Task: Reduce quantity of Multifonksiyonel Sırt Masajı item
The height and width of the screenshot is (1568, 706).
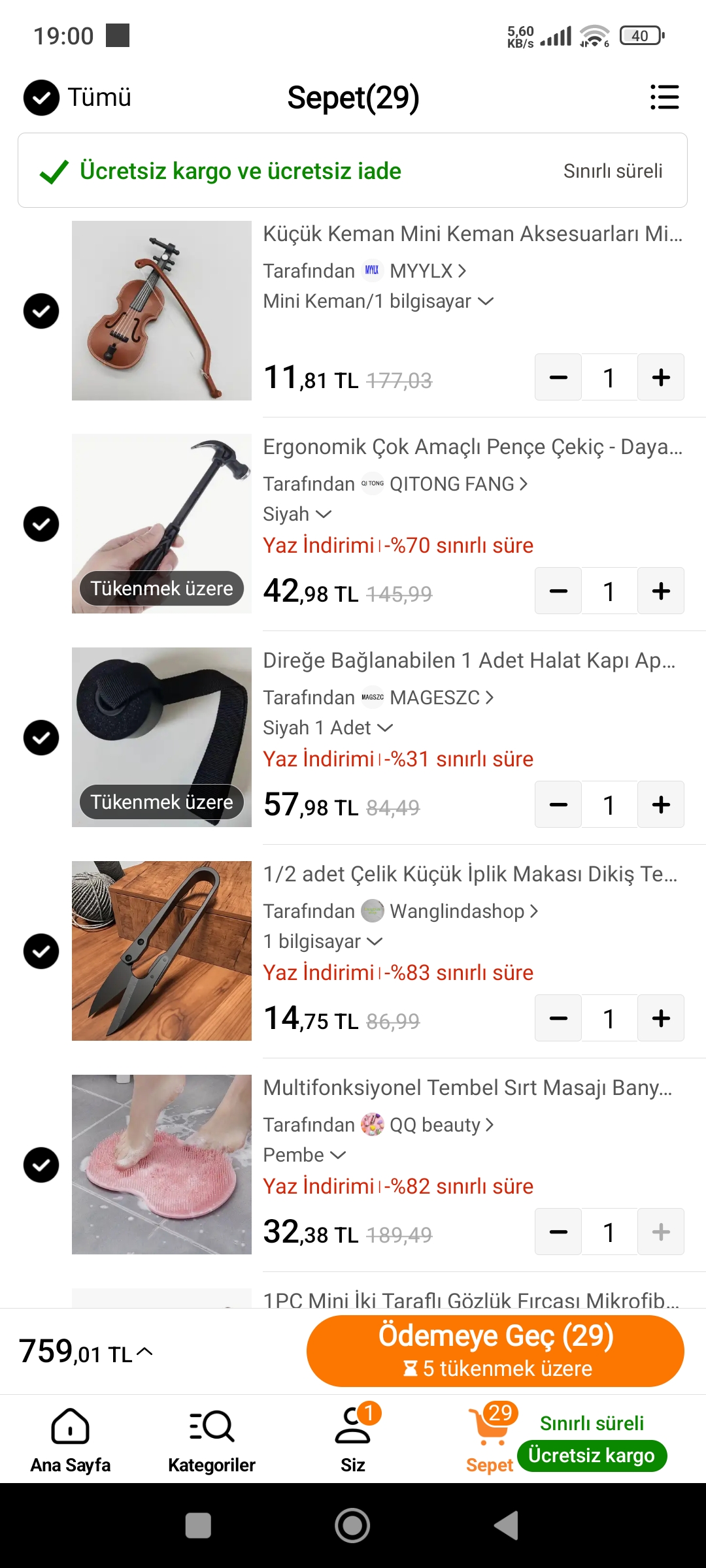Action: [558, 1232]
